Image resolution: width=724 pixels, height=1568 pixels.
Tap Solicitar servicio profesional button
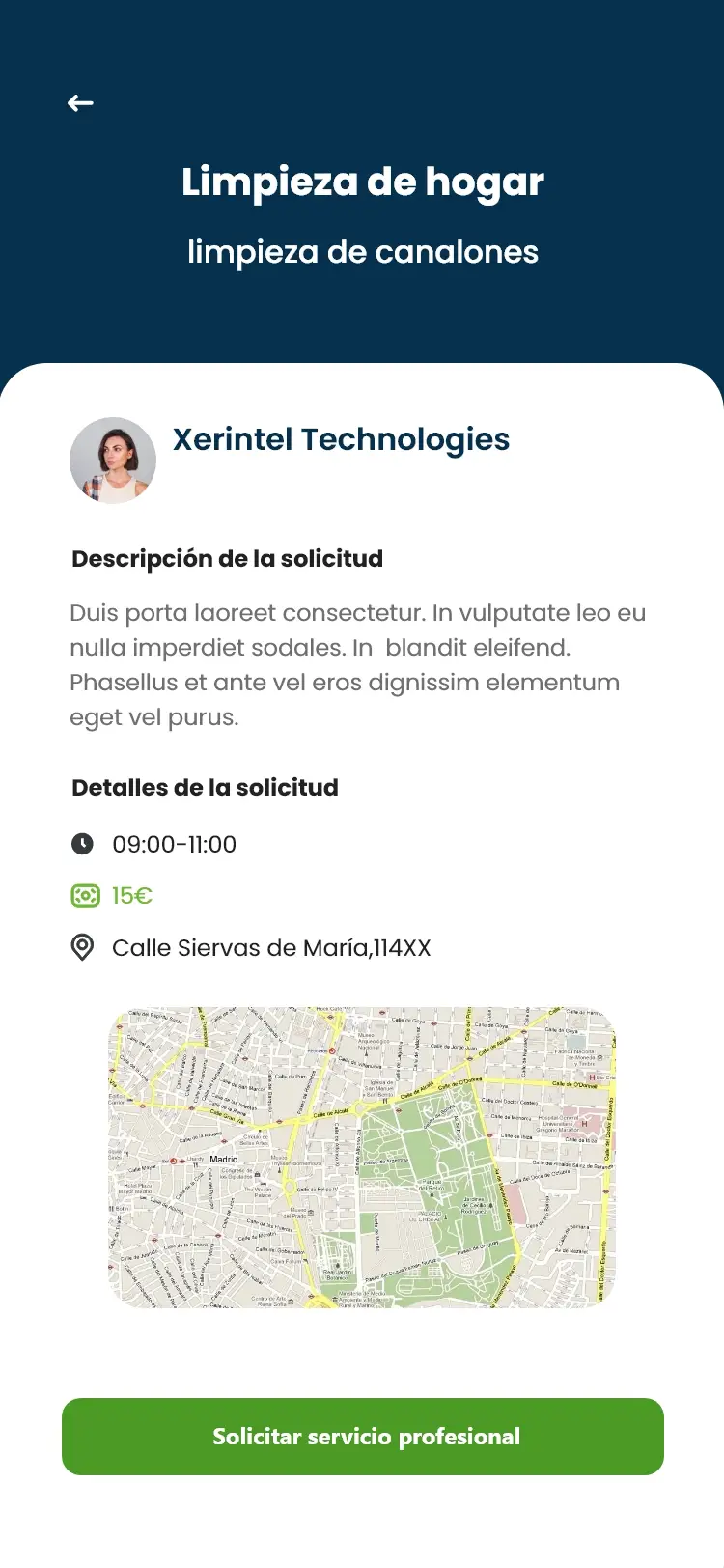tap(363, 1437)
